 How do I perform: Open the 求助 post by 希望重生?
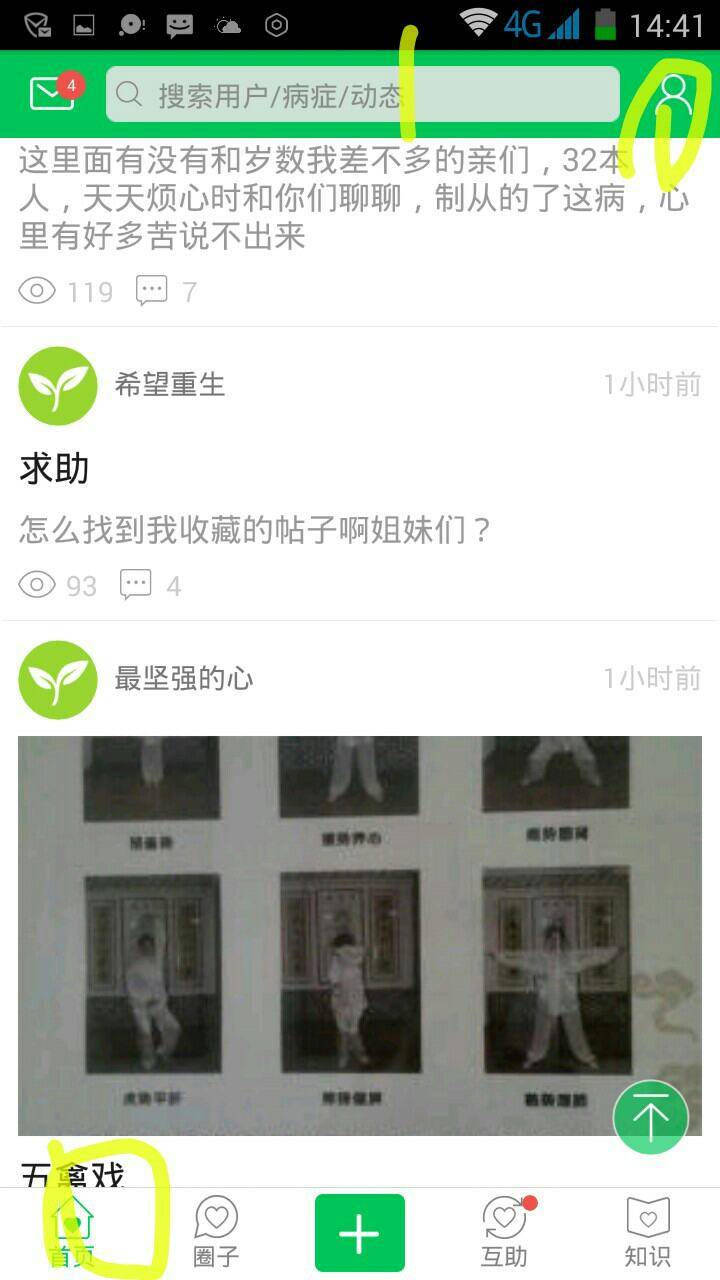pos(55,468)
